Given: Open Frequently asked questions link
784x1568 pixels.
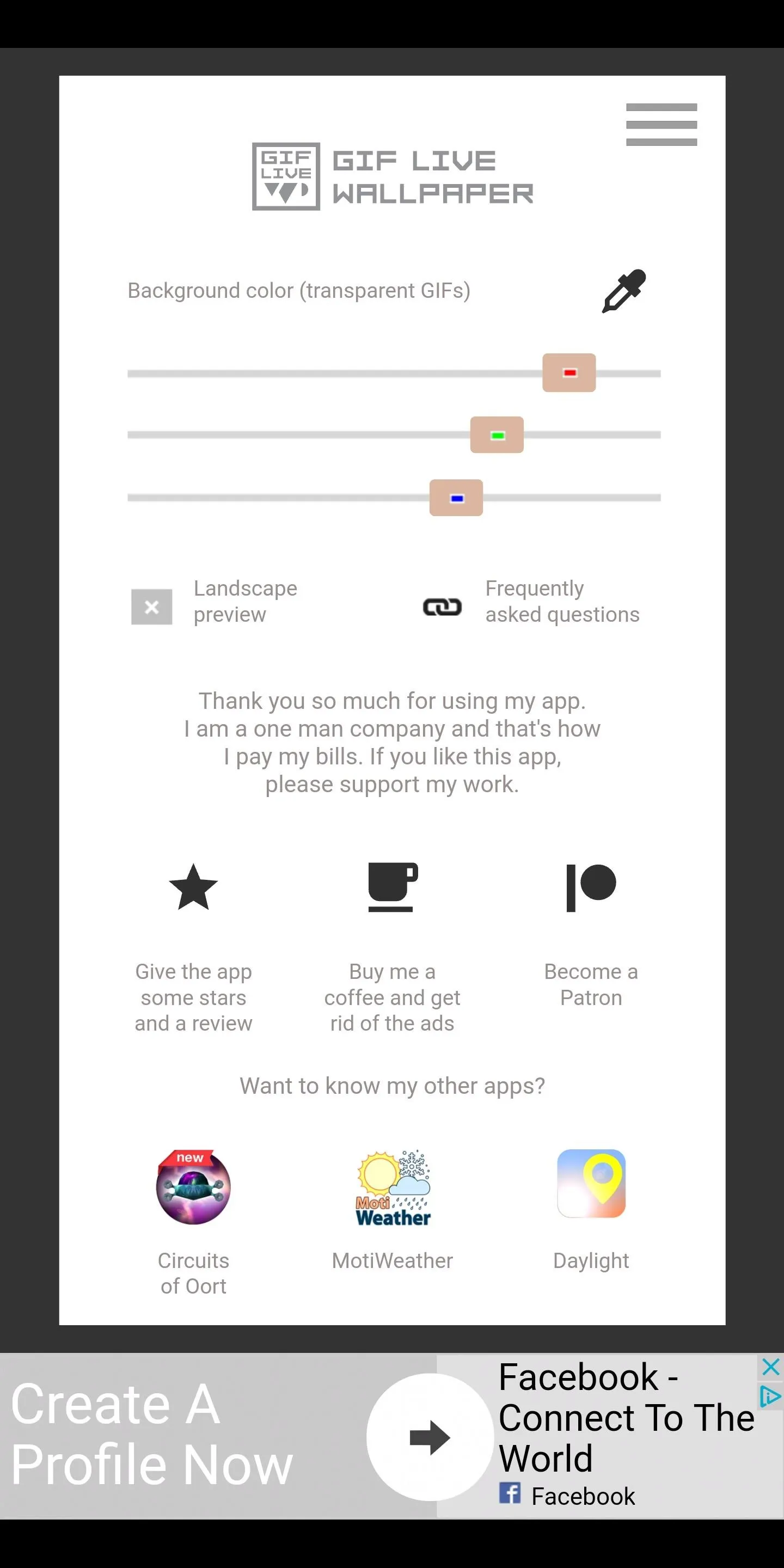Looking at the screenshot, I should tap(531, 602).
